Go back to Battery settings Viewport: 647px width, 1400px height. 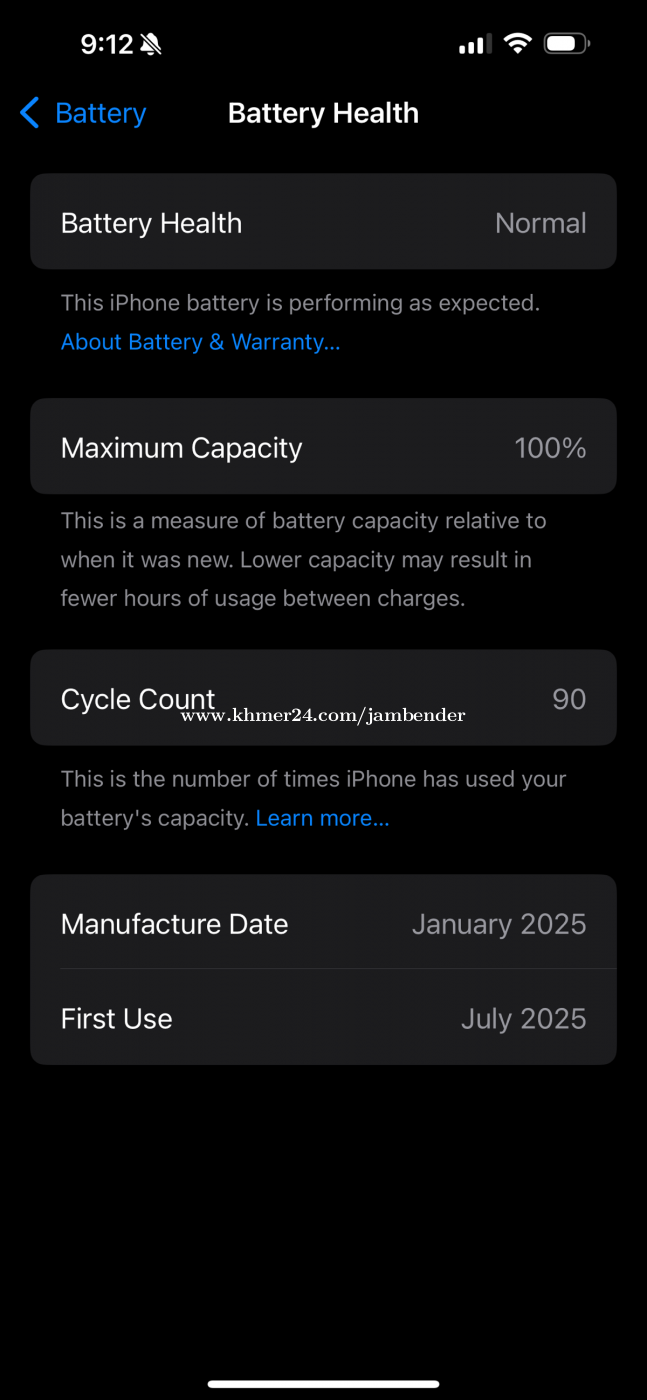[x=84, y=114]
